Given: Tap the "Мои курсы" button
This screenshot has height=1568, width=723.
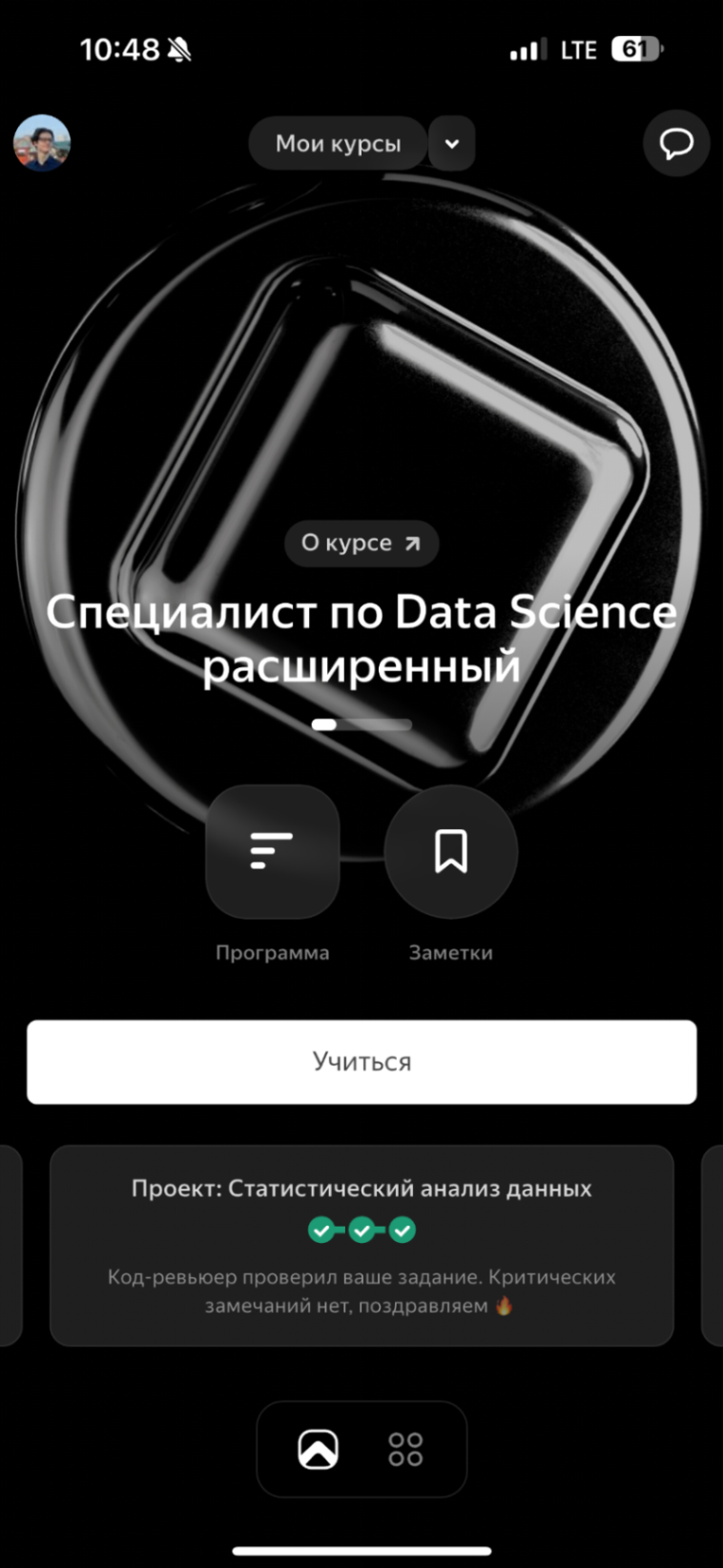Looking at the screenshot, I should coord(338,144).
